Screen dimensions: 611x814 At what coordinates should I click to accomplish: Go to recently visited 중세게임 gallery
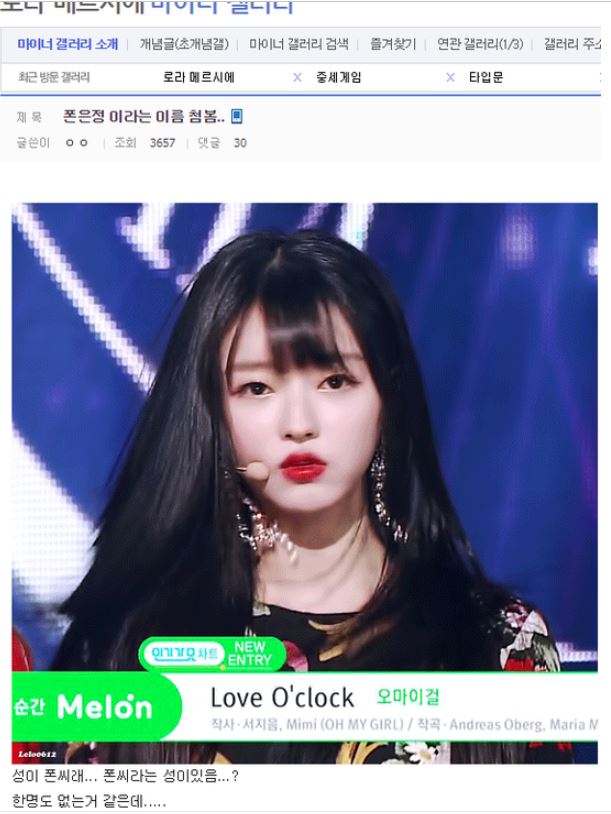[339, 77]
